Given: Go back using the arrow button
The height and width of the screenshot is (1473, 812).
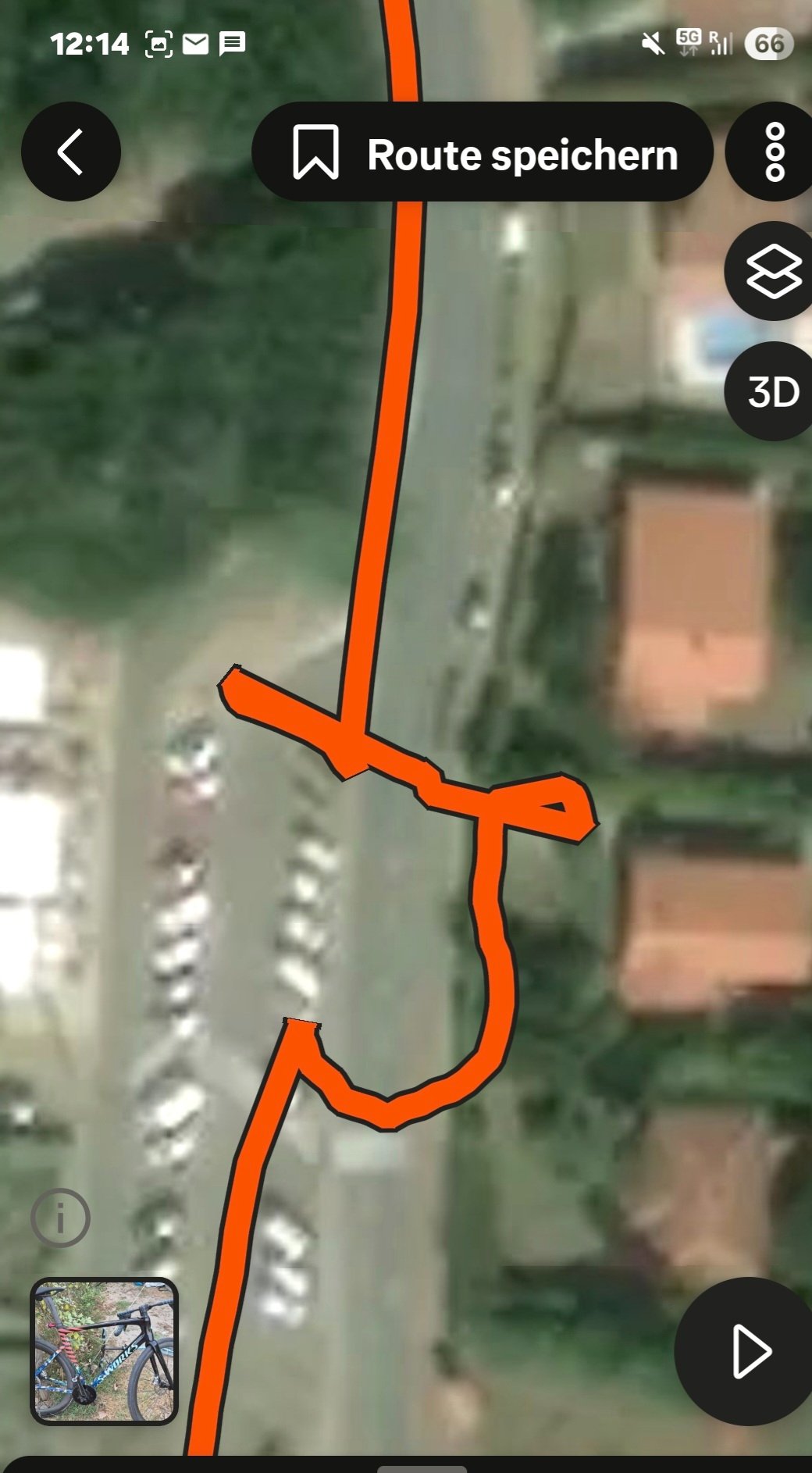Looking at the screenshot, I should [x=71, y=152].
